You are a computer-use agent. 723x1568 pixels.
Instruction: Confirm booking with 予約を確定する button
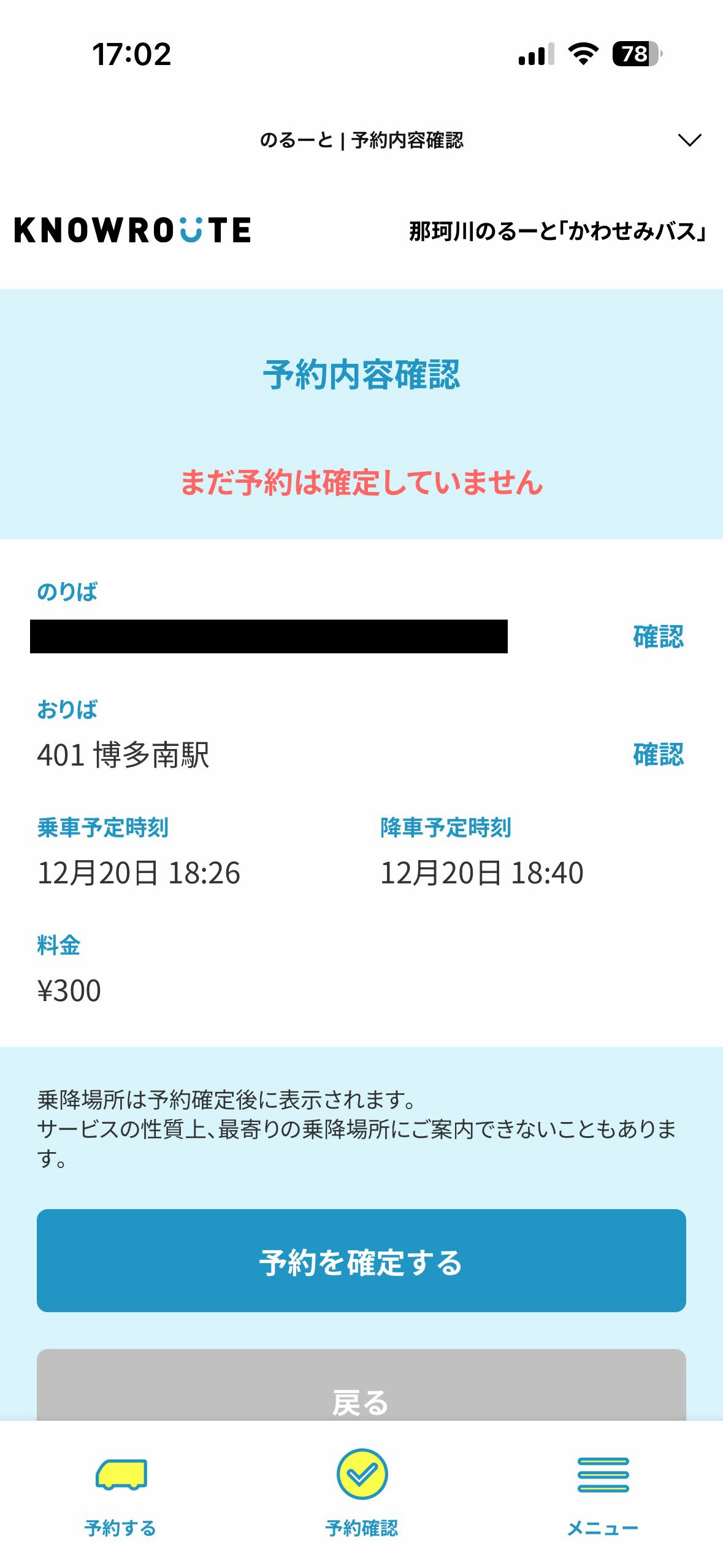[361, 1260]
